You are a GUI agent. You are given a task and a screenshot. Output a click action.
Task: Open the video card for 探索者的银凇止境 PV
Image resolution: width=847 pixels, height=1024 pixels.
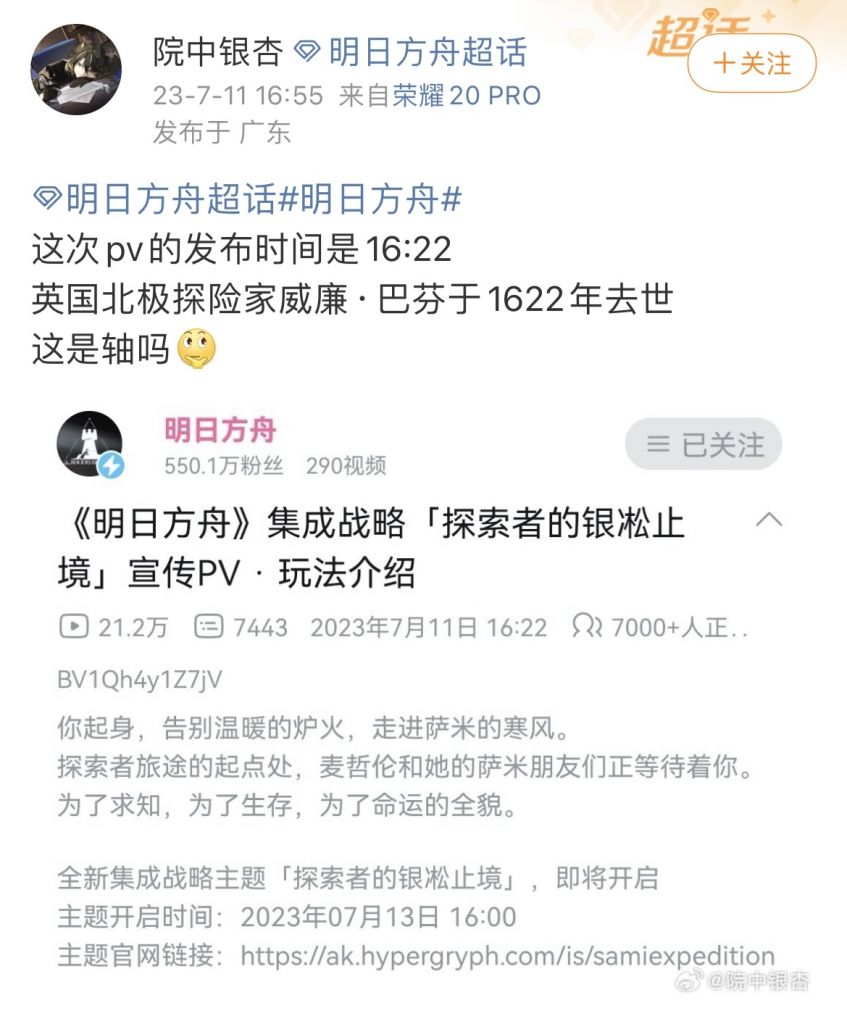point(400,545)
